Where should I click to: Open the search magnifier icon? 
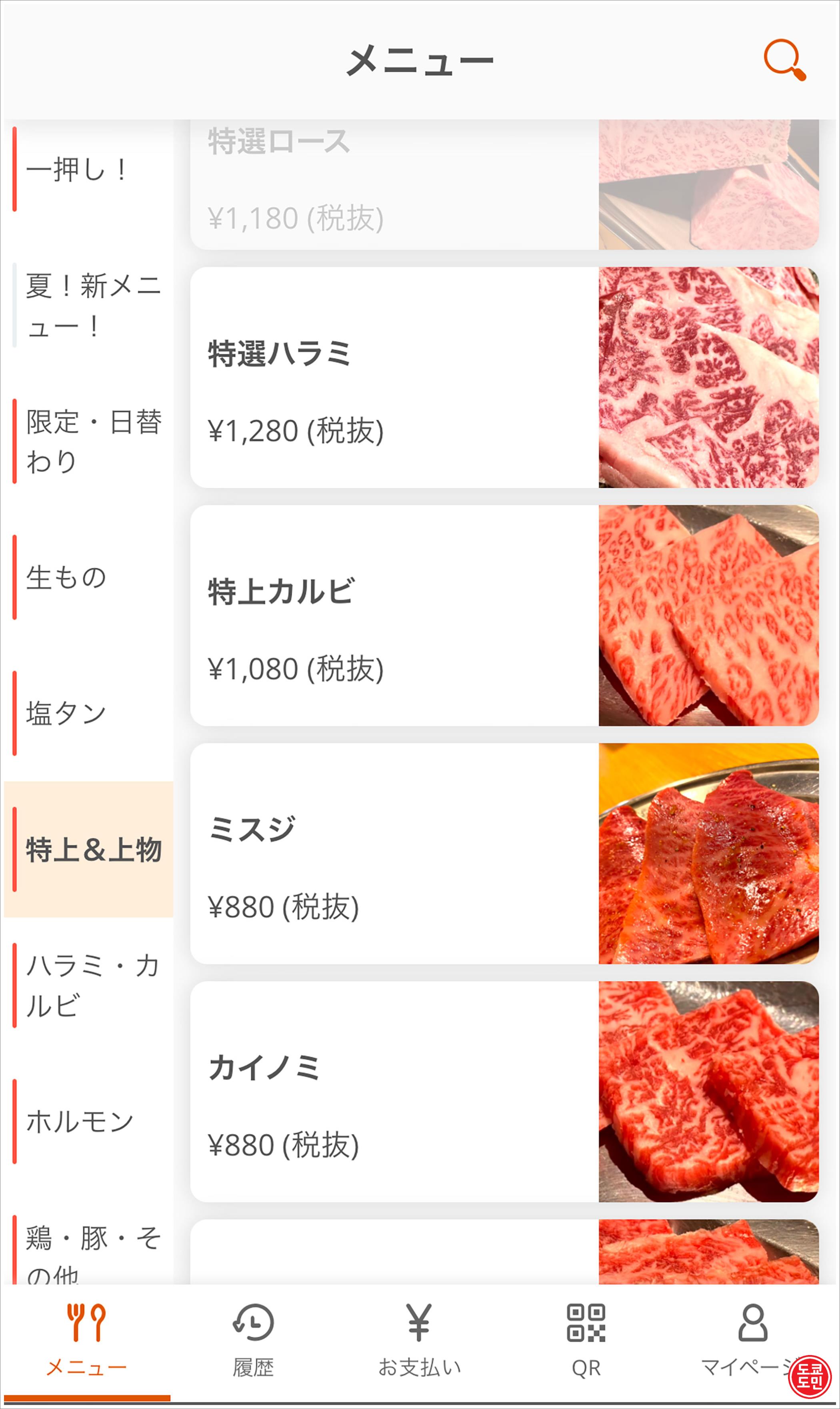pos(784,60)
